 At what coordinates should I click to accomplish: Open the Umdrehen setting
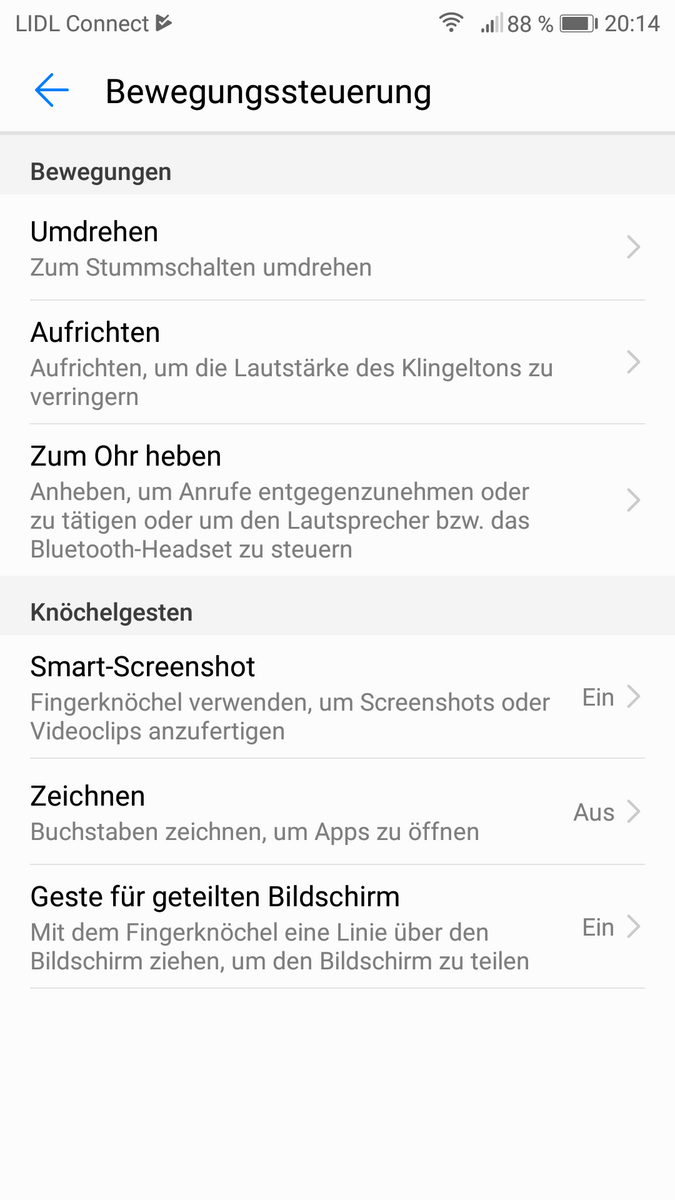click(x=337, y=248)
